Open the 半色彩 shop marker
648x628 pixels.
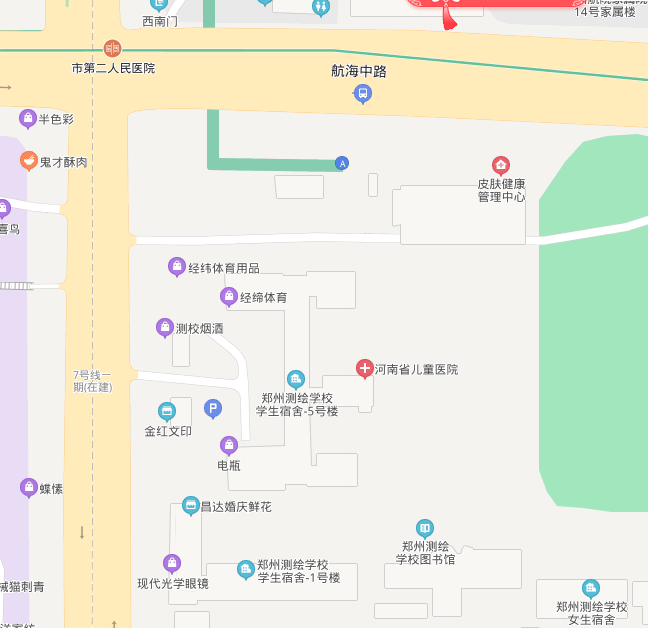[x=28, y=119]
